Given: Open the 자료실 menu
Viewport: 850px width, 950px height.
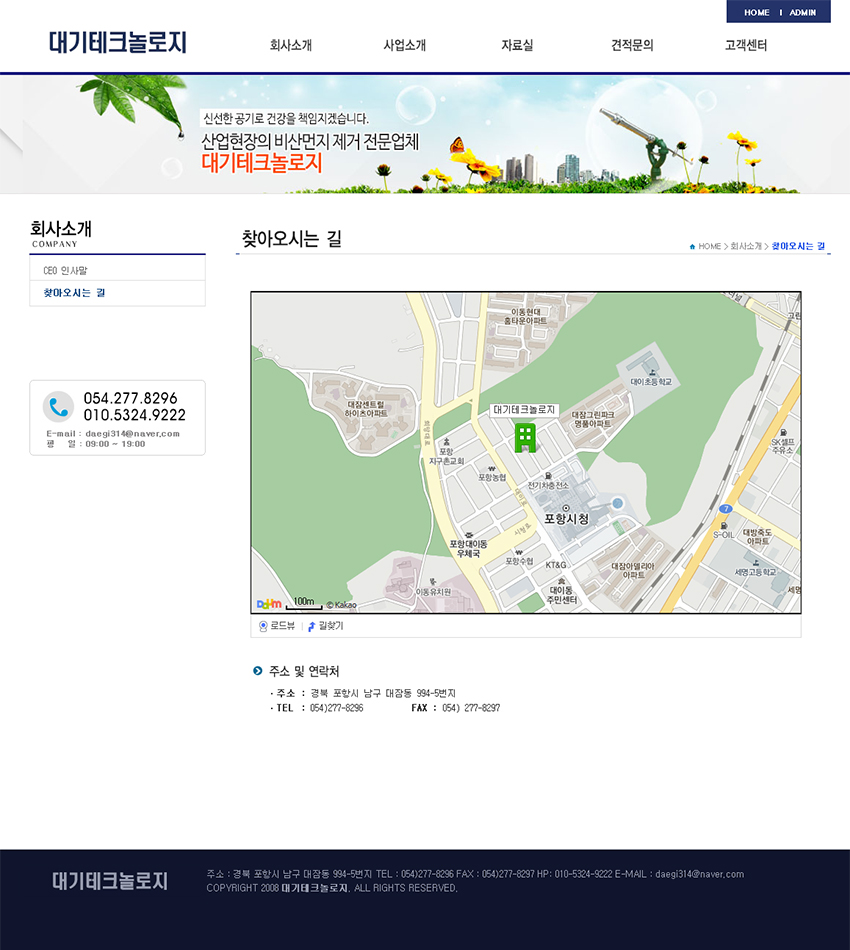Looking at the screenshot, I should pyautogui.click(x=517, y=45).
